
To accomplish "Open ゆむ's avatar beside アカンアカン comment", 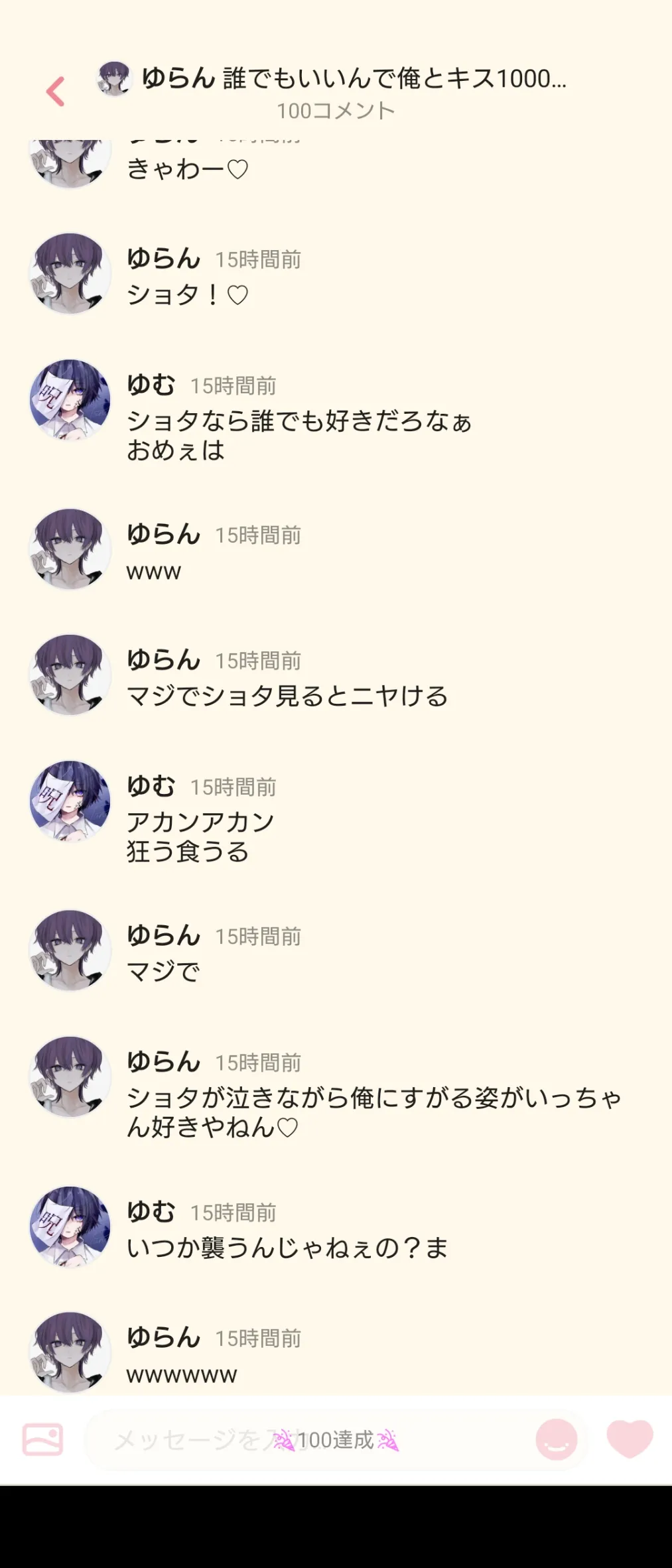I will 70,801.
